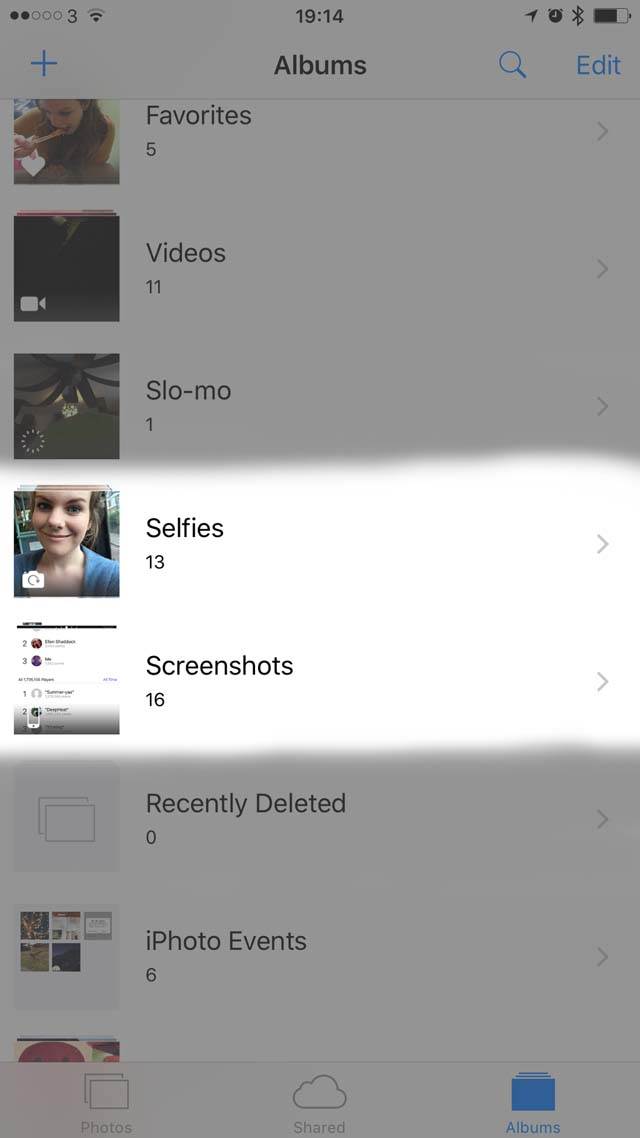Tap Edit in the top bar

pyautogui.click(x=598, y=65)
